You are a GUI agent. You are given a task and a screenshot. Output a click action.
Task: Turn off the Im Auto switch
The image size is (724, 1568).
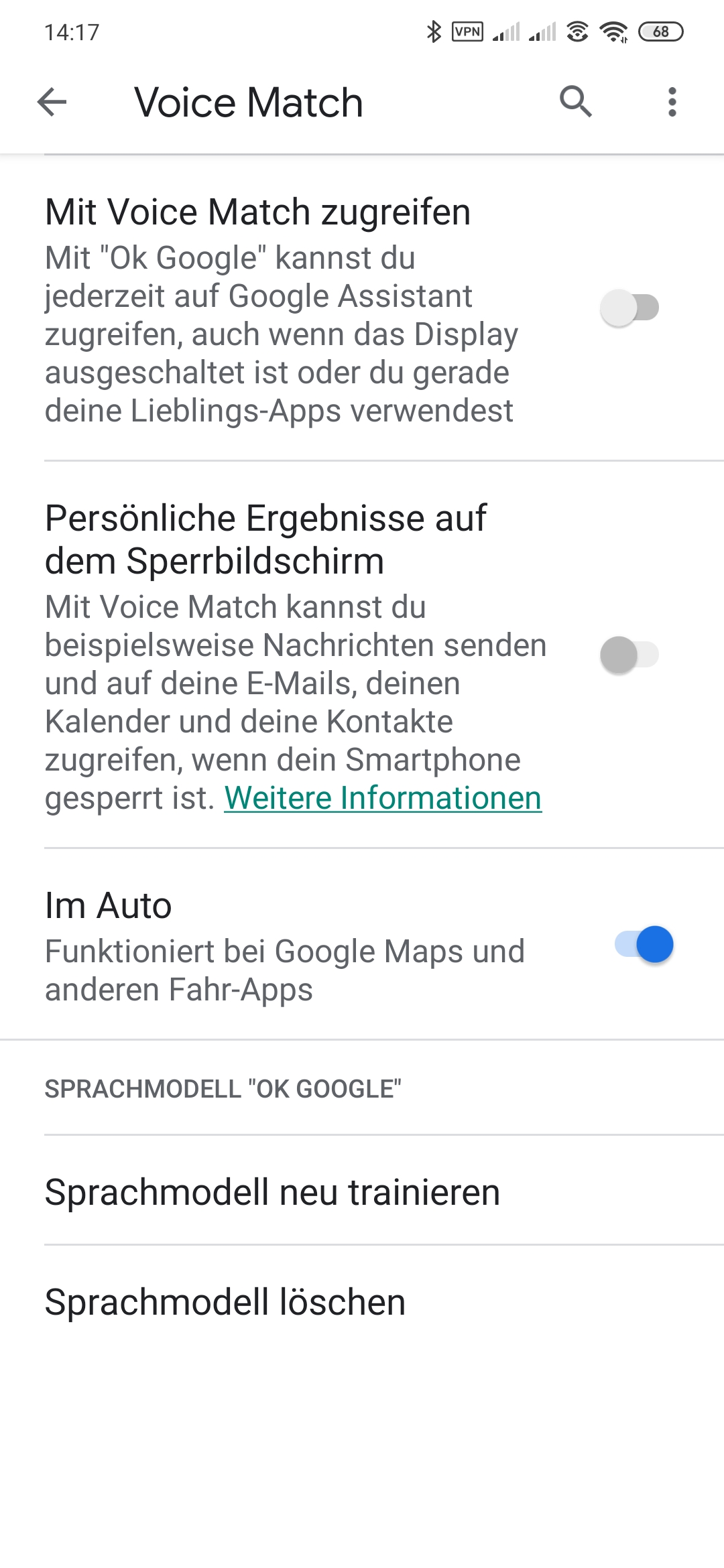tap(644, 944)
